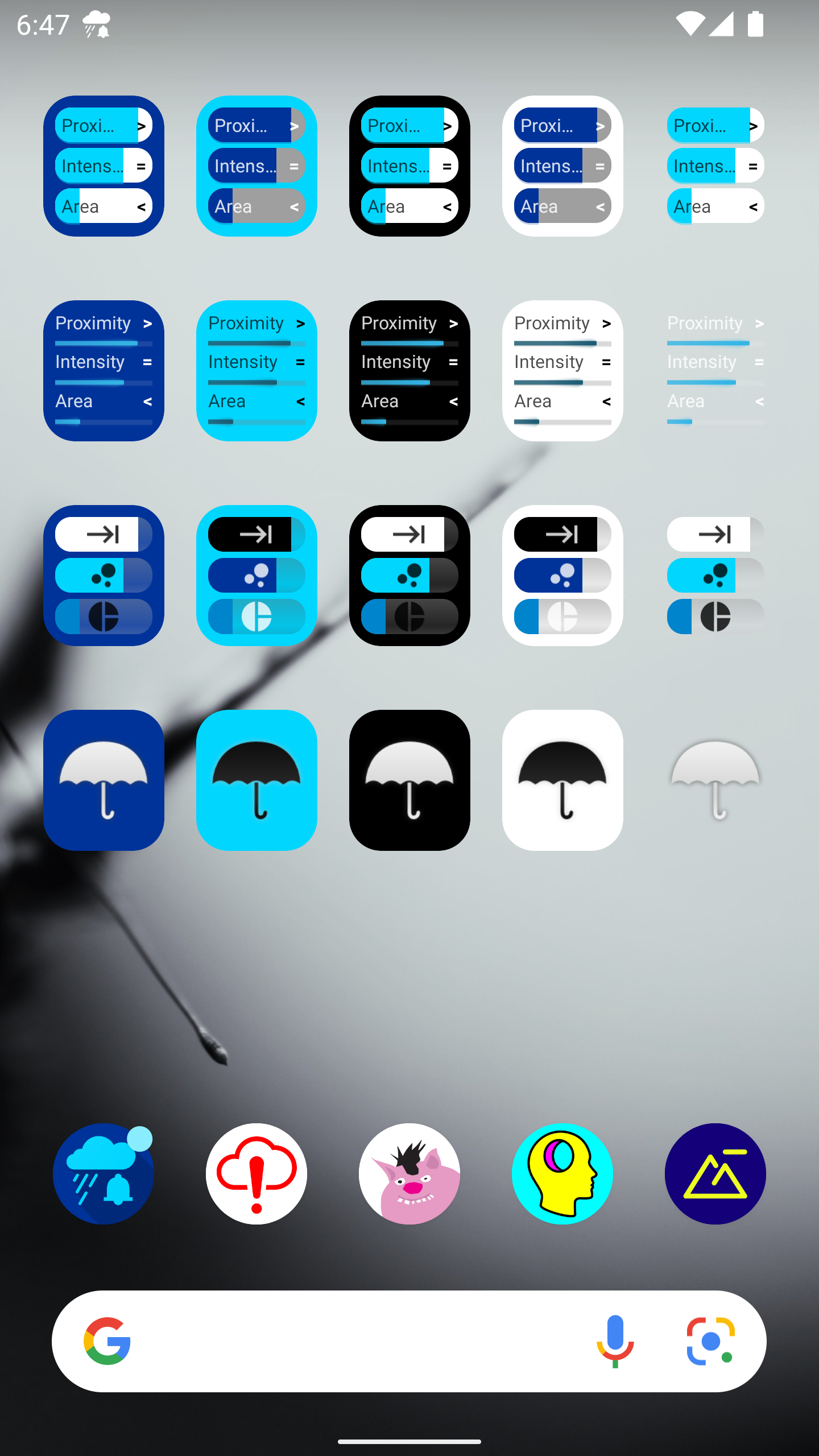
Task: Open the cyan umbrella widget
Action: click(257, 780)
